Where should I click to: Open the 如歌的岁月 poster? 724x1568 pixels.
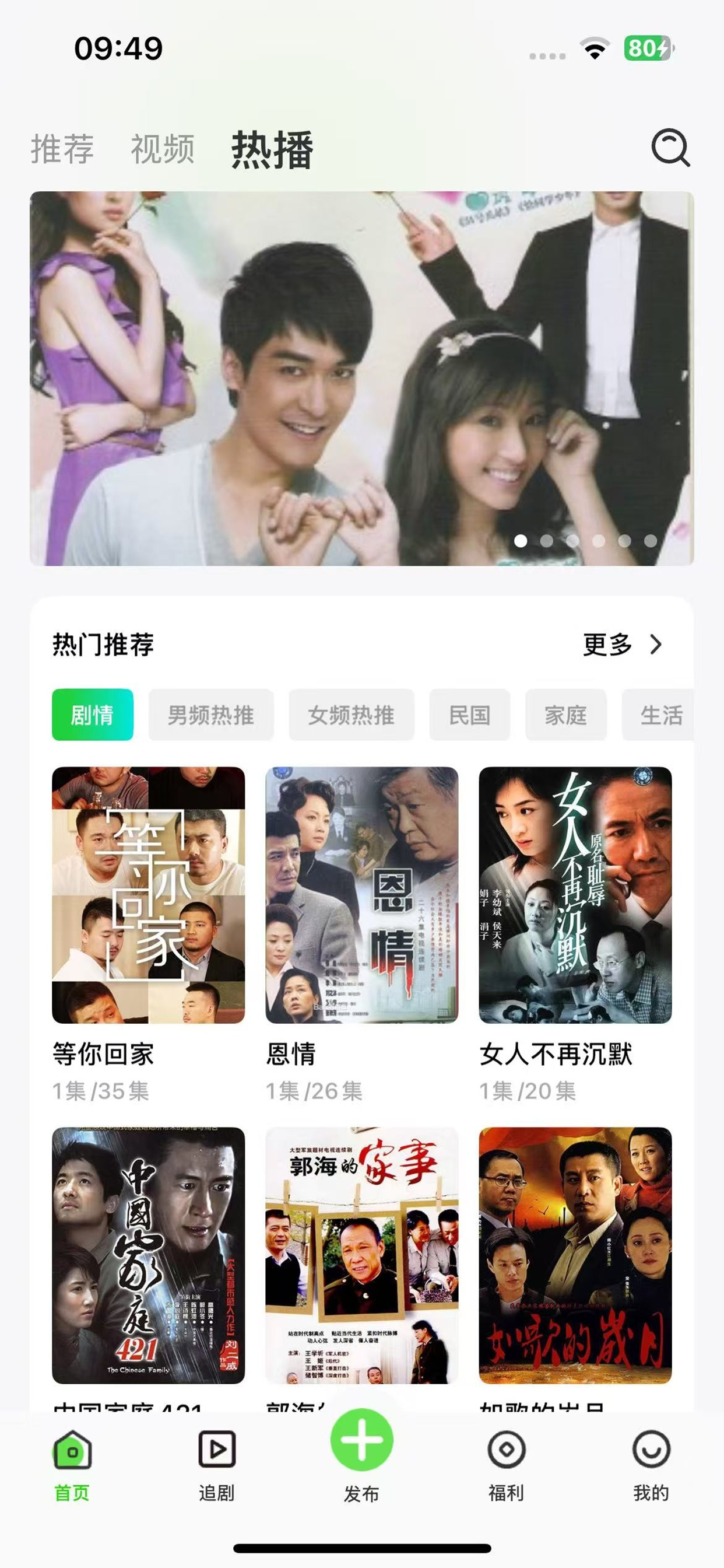click(575, 1255)
